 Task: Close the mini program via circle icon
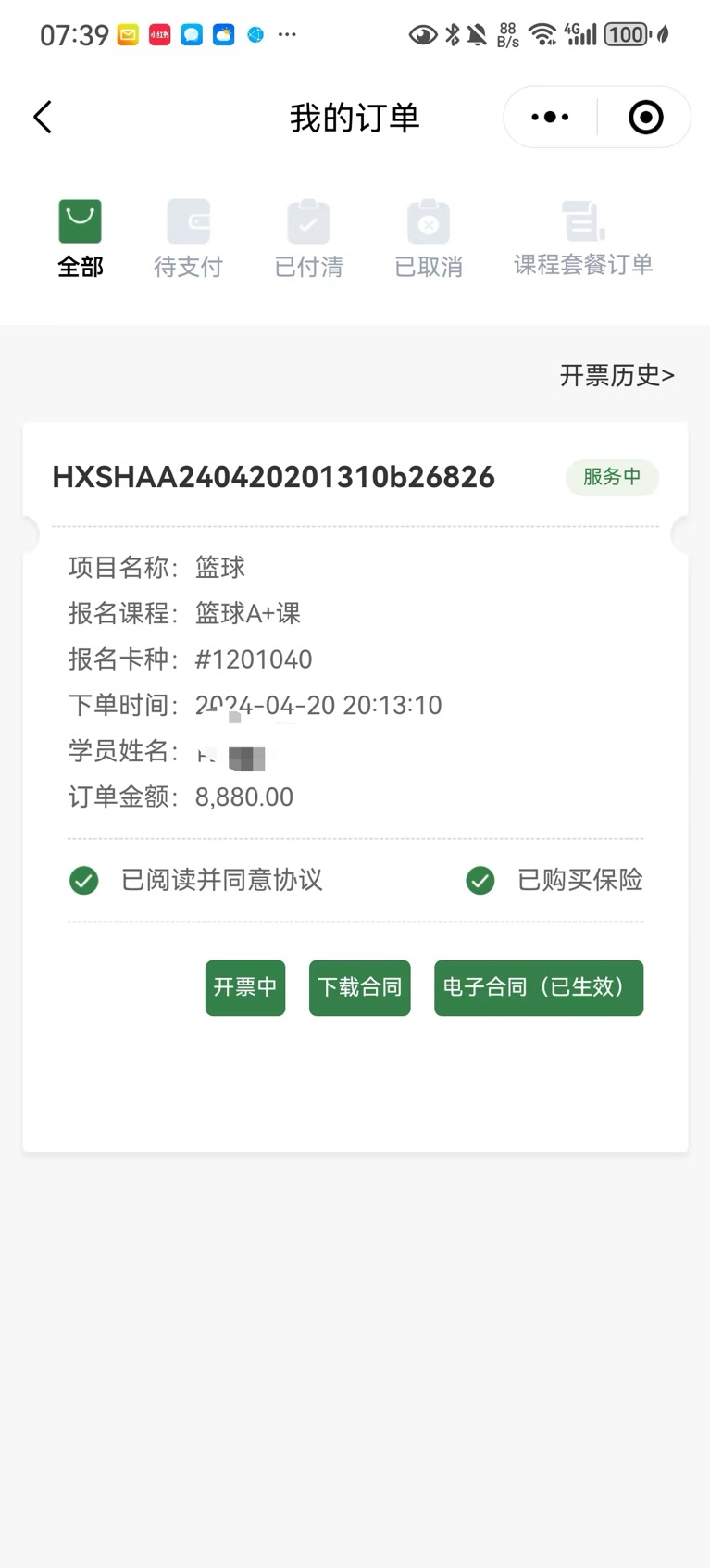(x=645, y=118)
